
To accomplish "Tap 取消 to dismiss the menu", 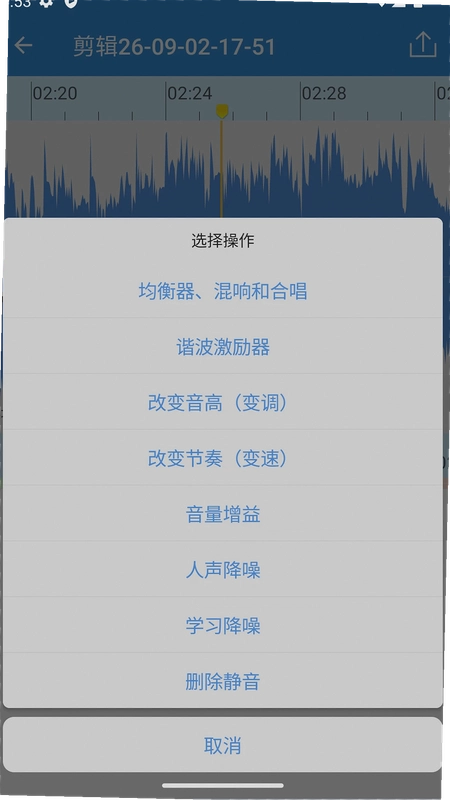I will (x=223, y=745).
